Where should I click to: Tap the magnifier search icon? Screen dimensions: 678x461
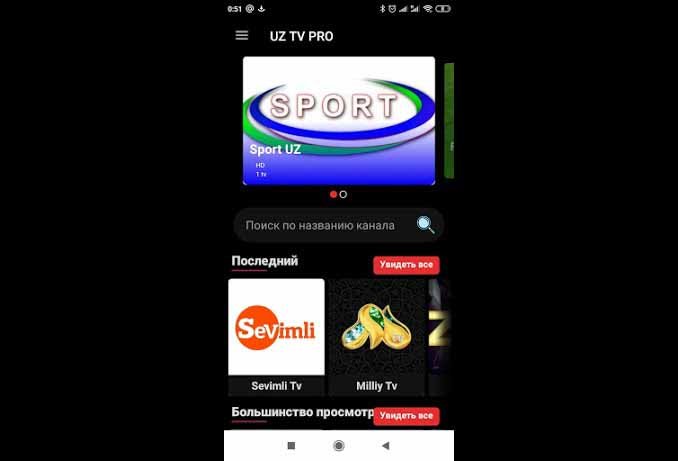(x=425, y=225)
